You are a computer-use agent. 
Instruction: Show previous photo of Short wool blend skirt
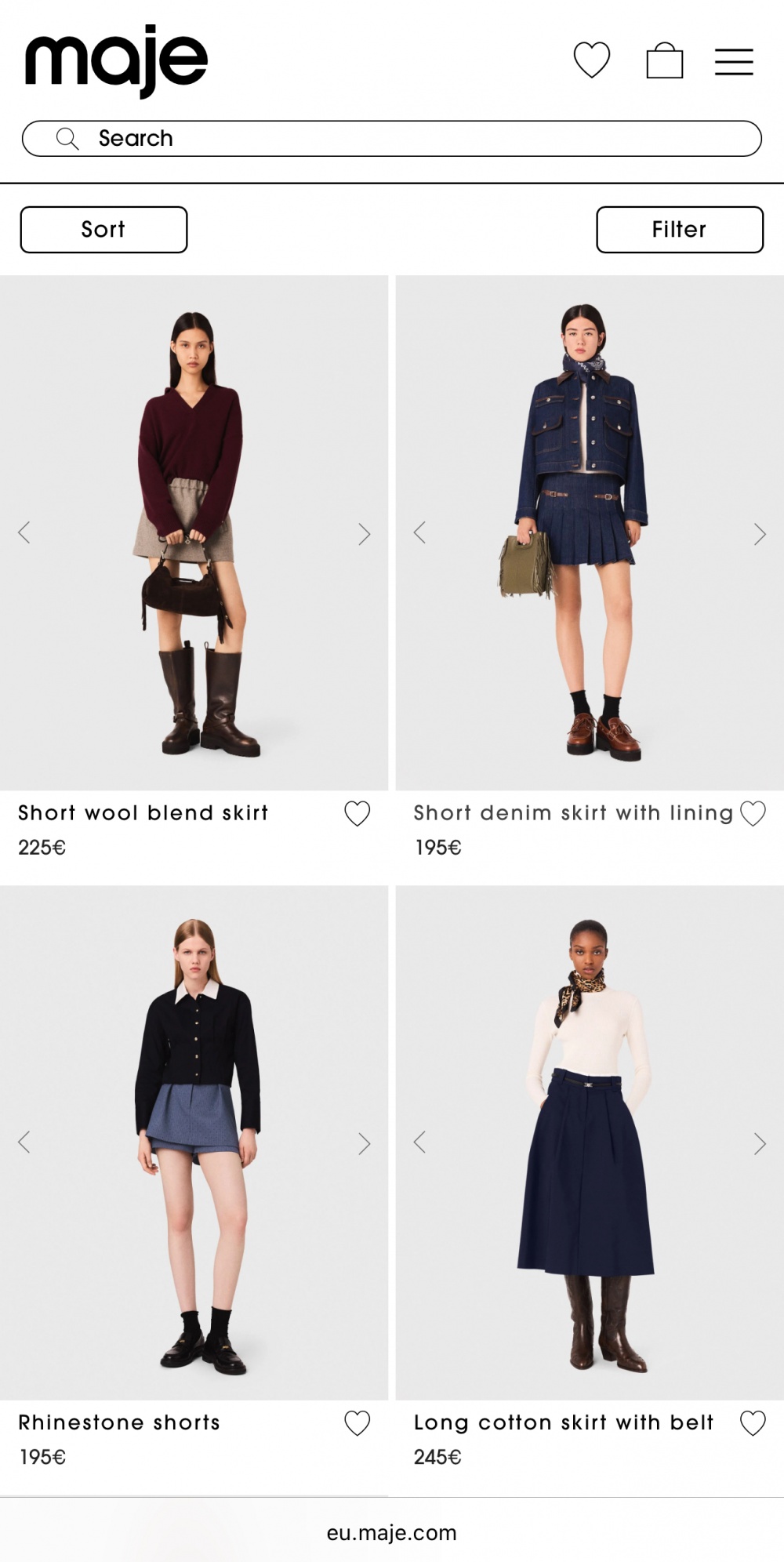point(24,533)
